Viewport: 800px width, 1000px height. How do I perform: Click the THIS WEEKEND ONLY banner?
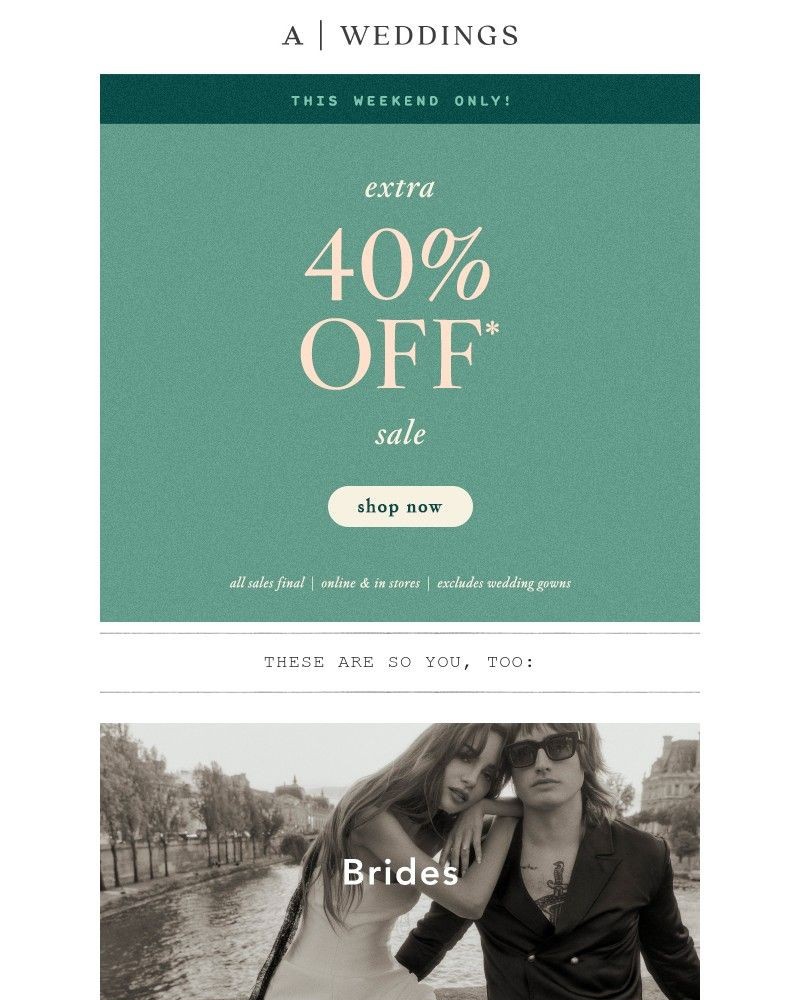tap(400, 100)
